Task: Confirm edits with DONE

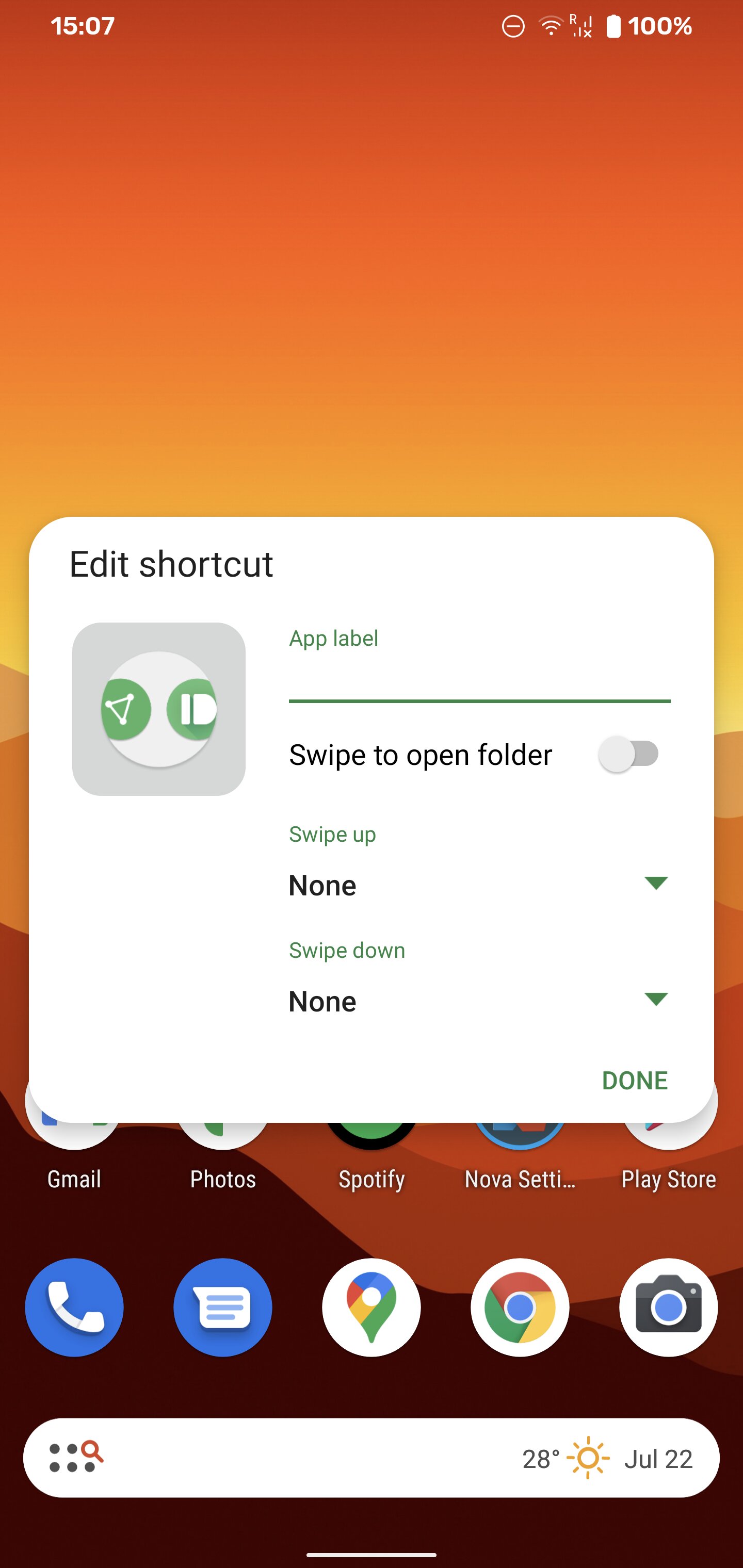Action: [x=634, y=1081]
